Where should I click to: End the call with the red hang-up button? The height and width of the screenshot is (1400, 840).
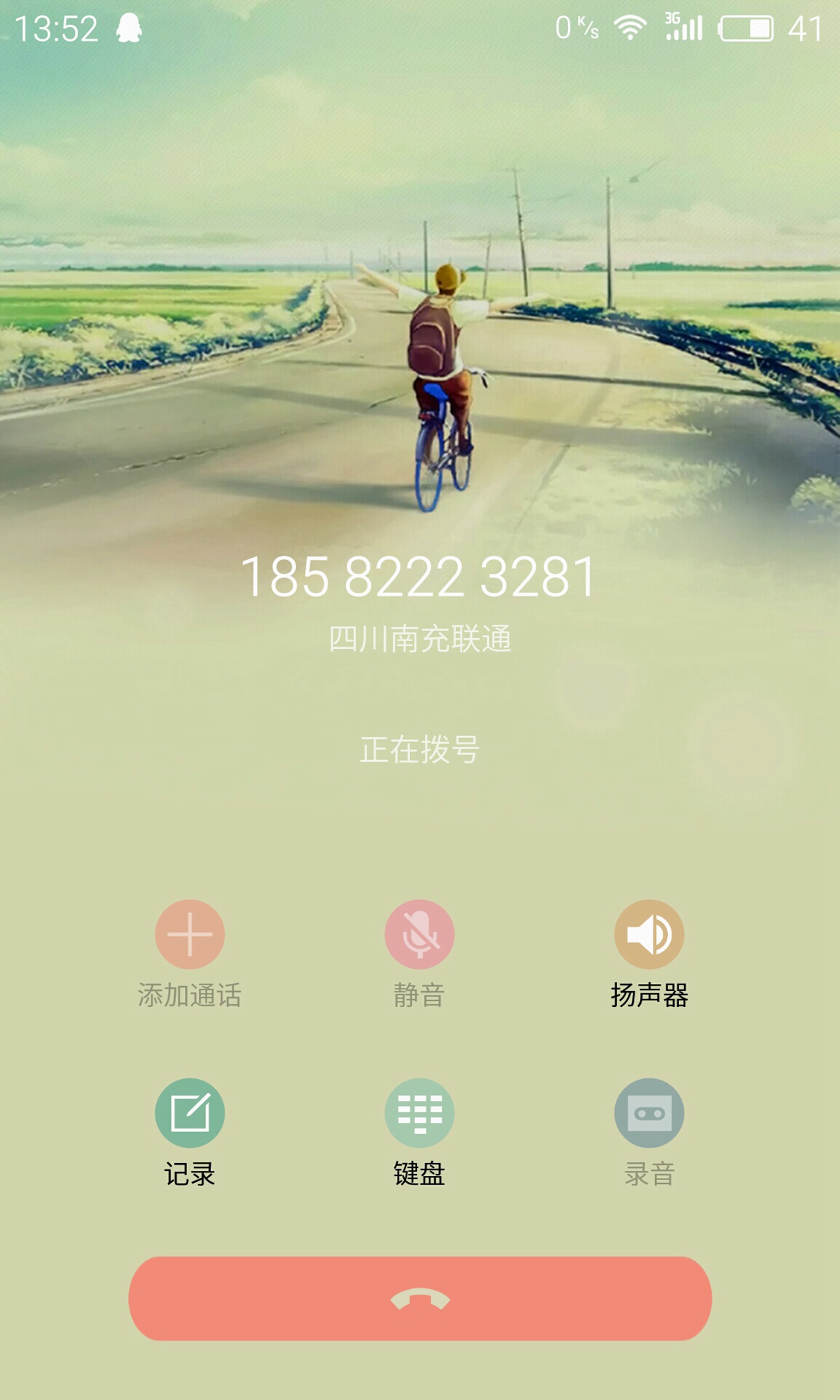point(420,1298)
